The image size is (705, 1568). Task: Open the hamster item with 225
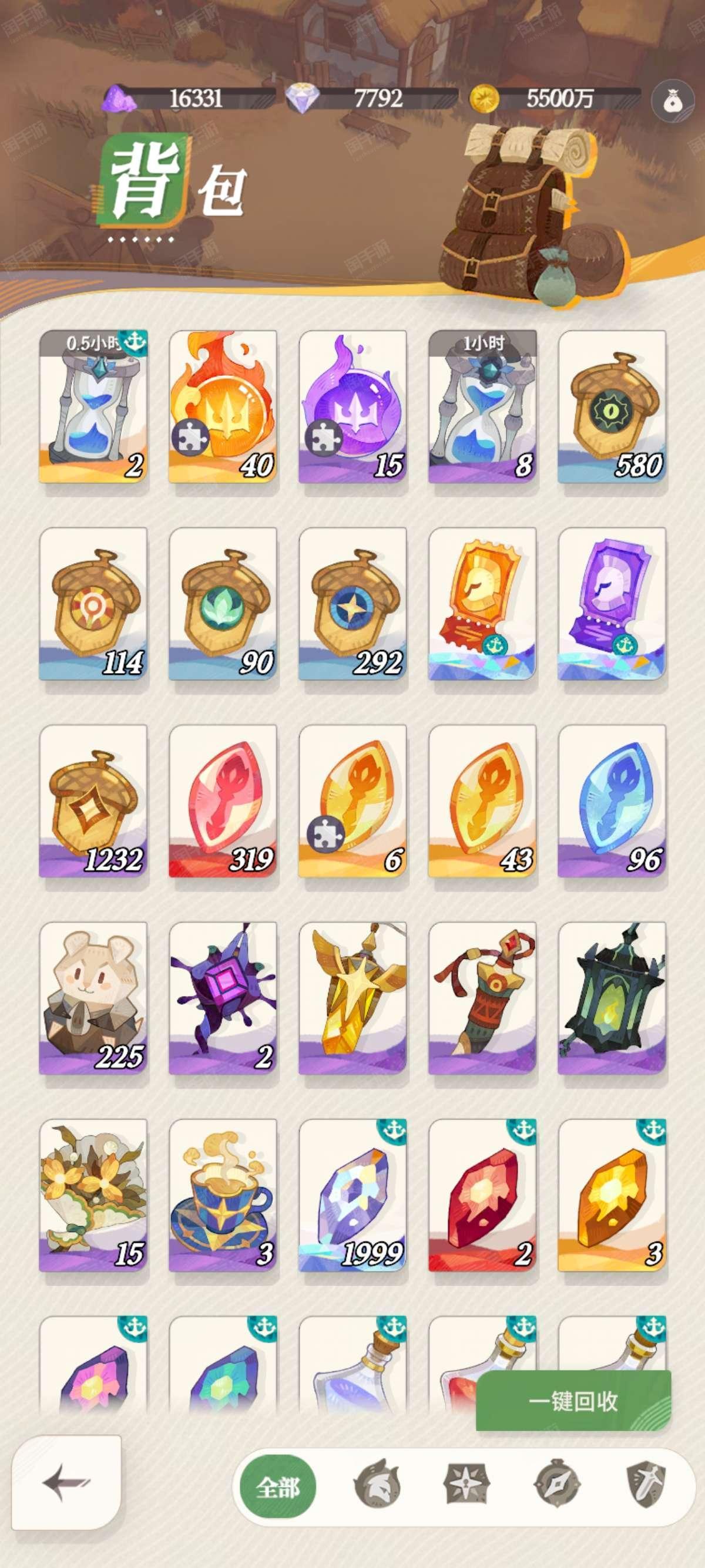click(94, 998)
